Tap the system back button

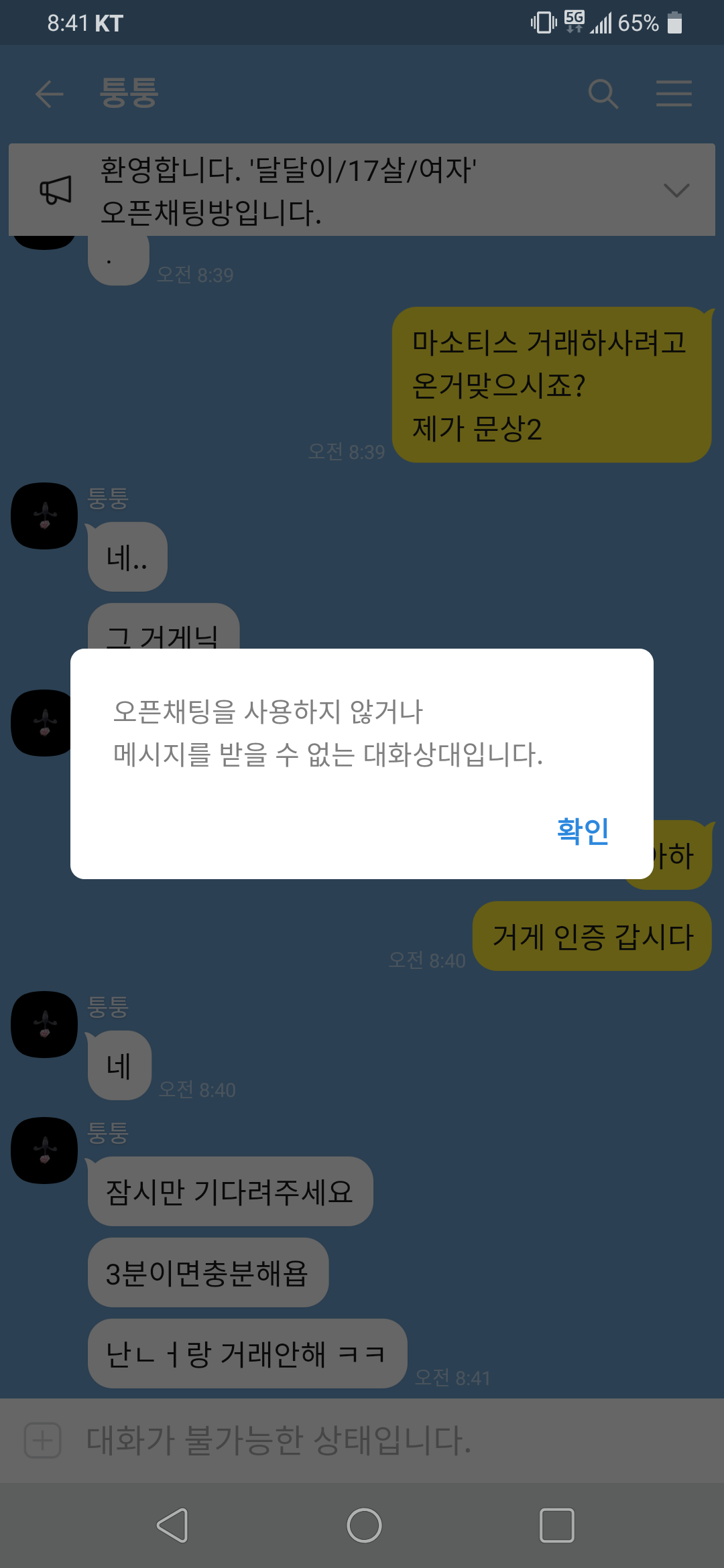pos(172,1526)
